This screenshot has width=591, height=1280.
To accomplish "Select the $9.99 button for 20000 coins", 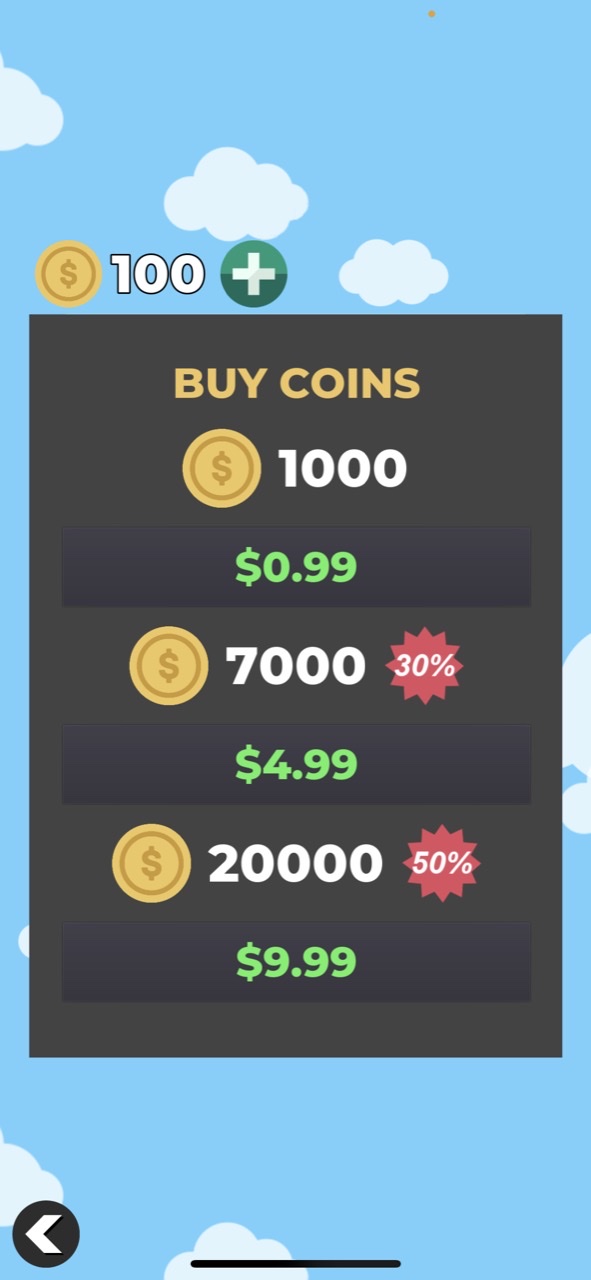I will 296,962.
